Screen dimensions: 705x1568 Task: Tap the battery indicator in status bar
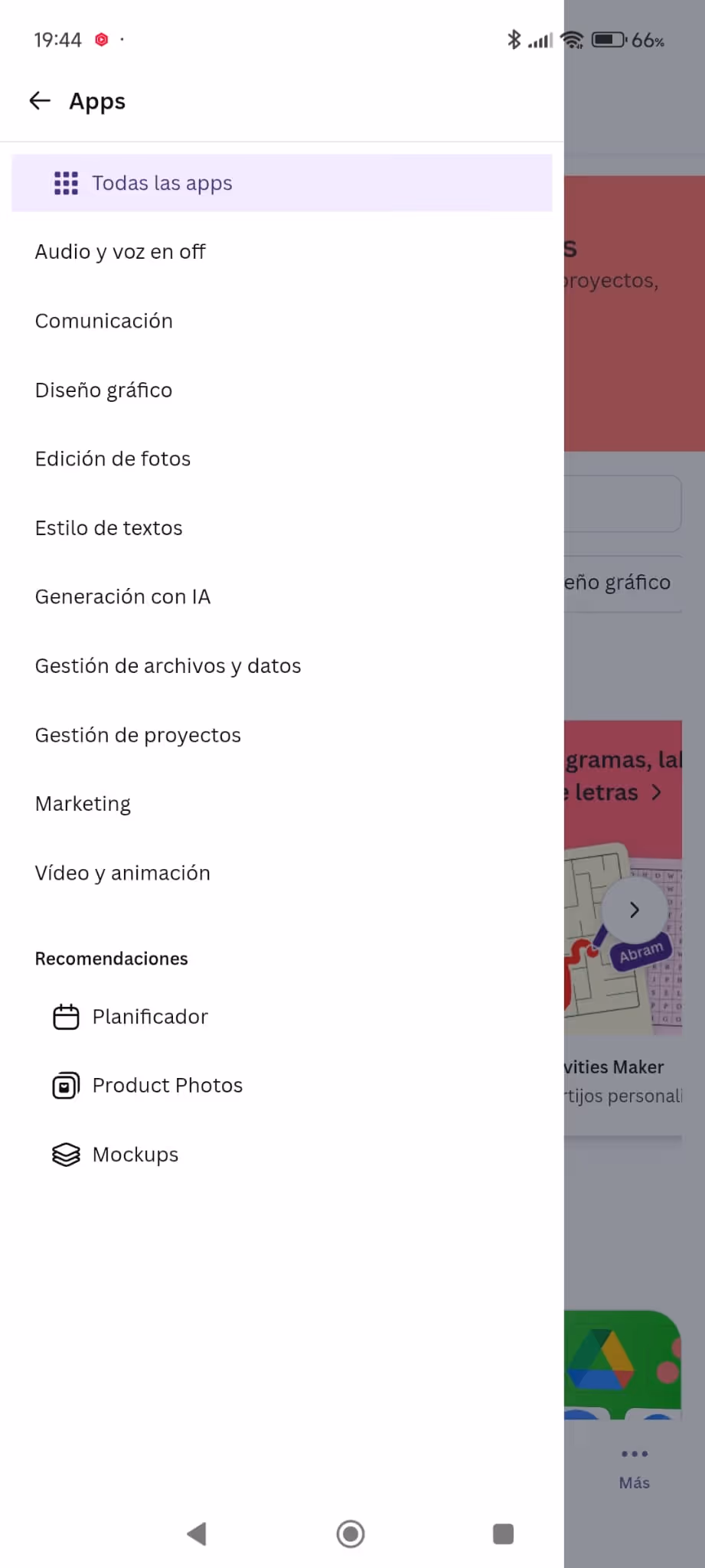610,39
